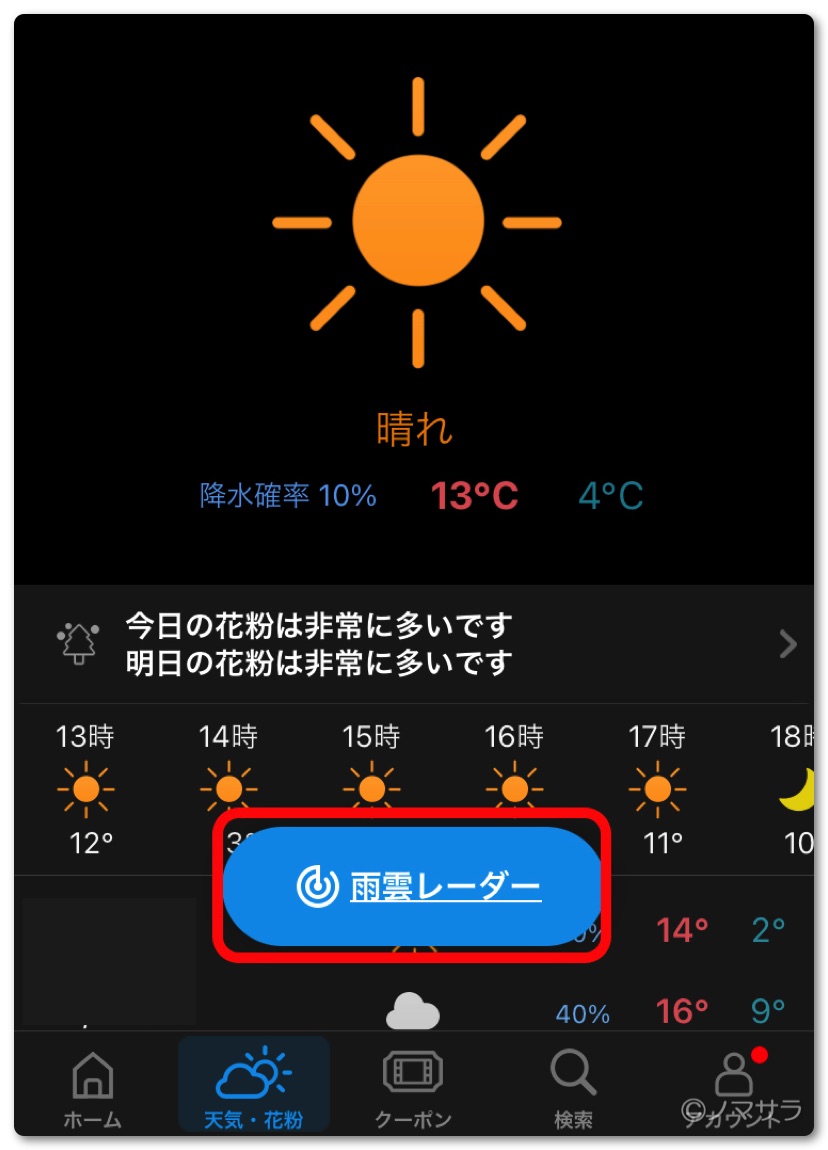828x1150 pixels.
Task: Go to the クーポン tab
Action: click(413, 1089)
